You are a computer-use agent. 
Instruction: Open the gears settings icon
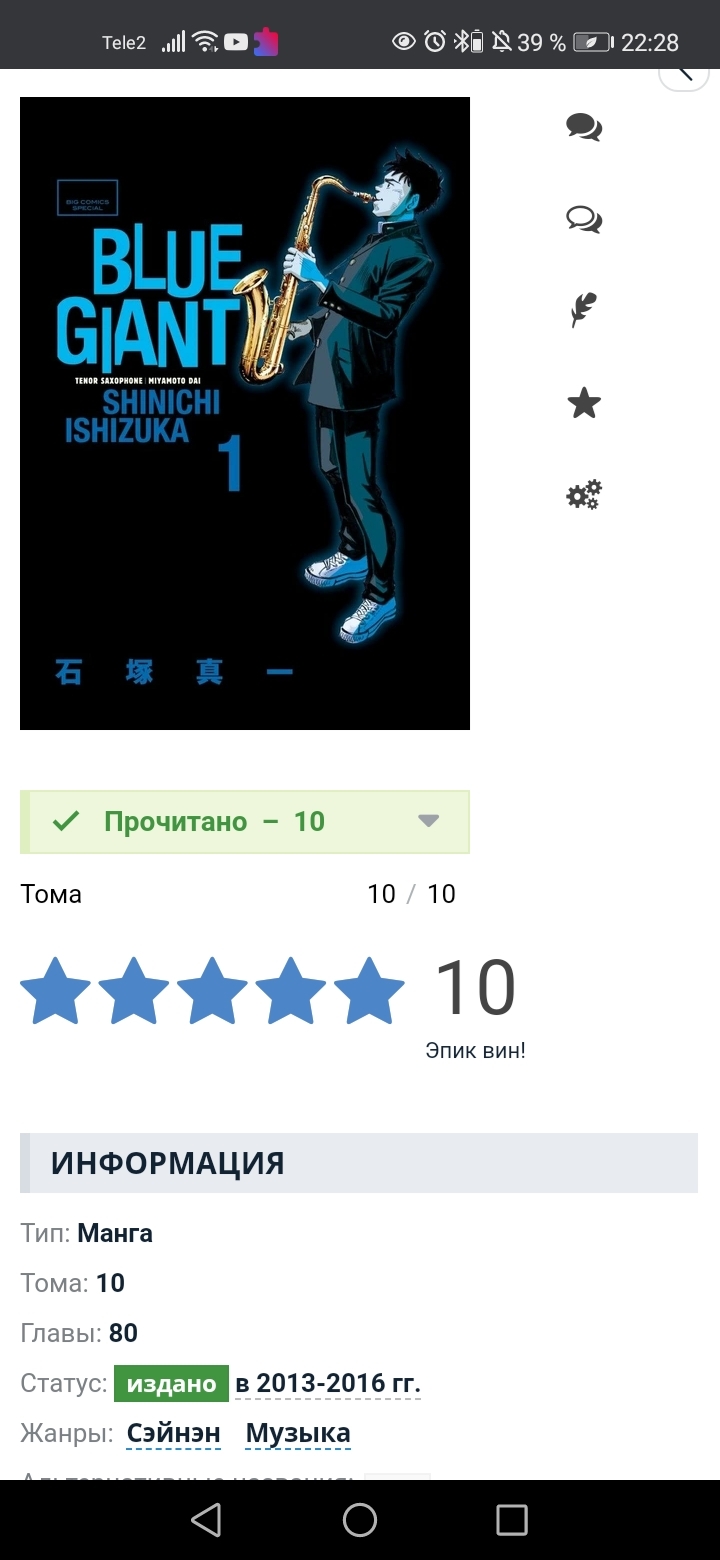point(584,495)
